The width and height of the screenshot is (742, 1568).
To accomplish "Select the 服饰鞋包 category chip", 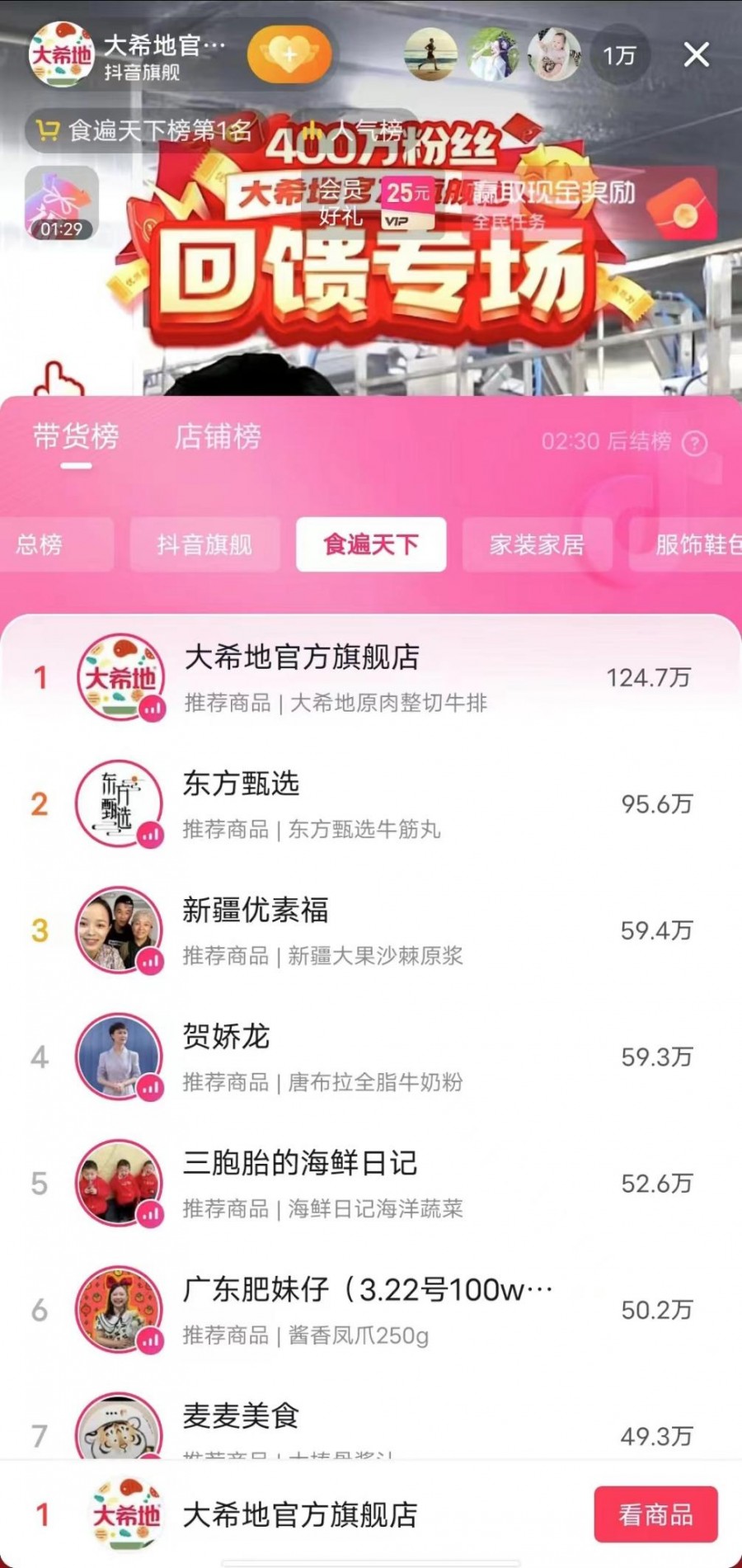I will click(686, 544).
